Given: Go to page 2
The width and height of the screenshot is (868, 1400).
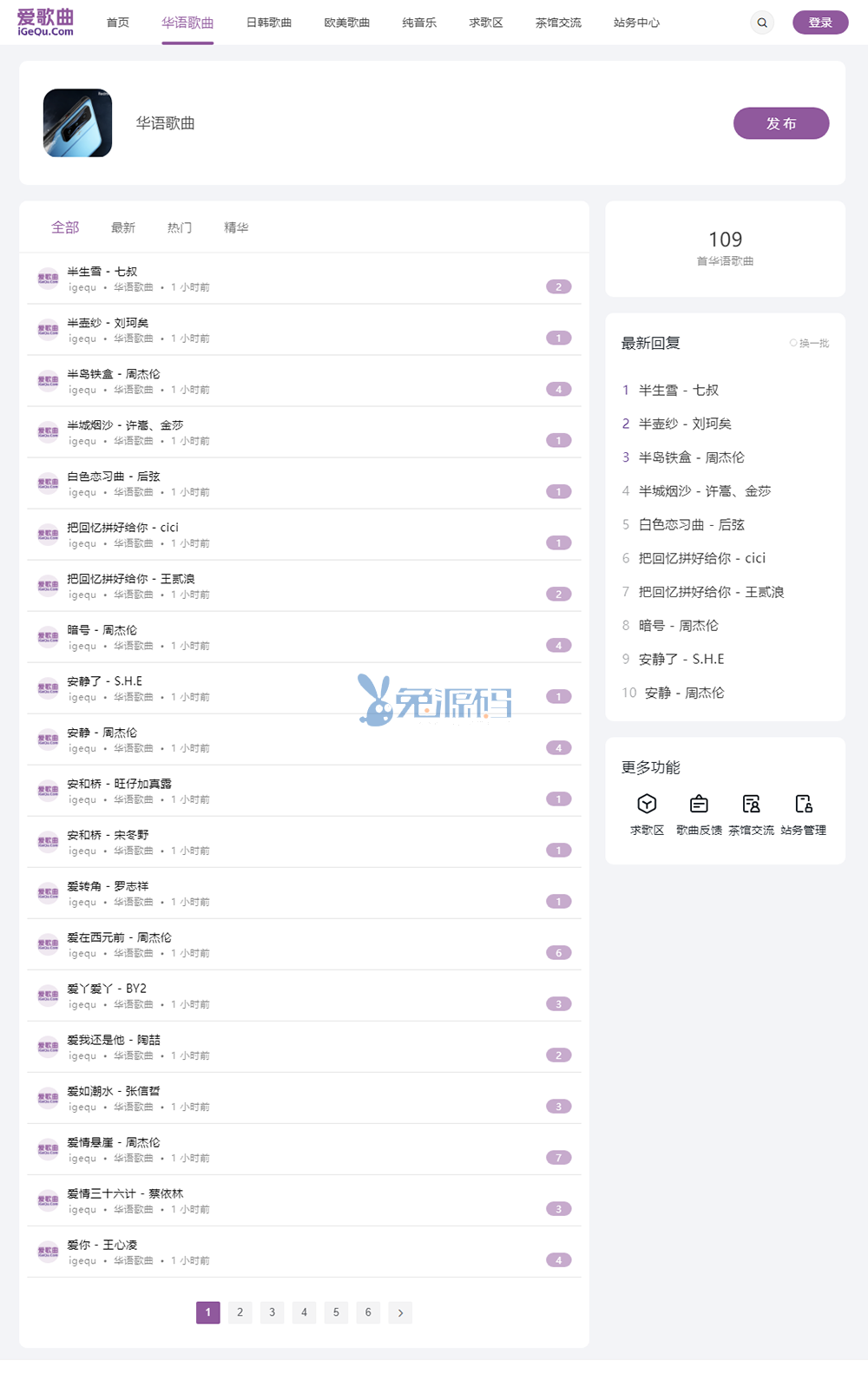Looking at the screenshot, I should [240, 1312].
